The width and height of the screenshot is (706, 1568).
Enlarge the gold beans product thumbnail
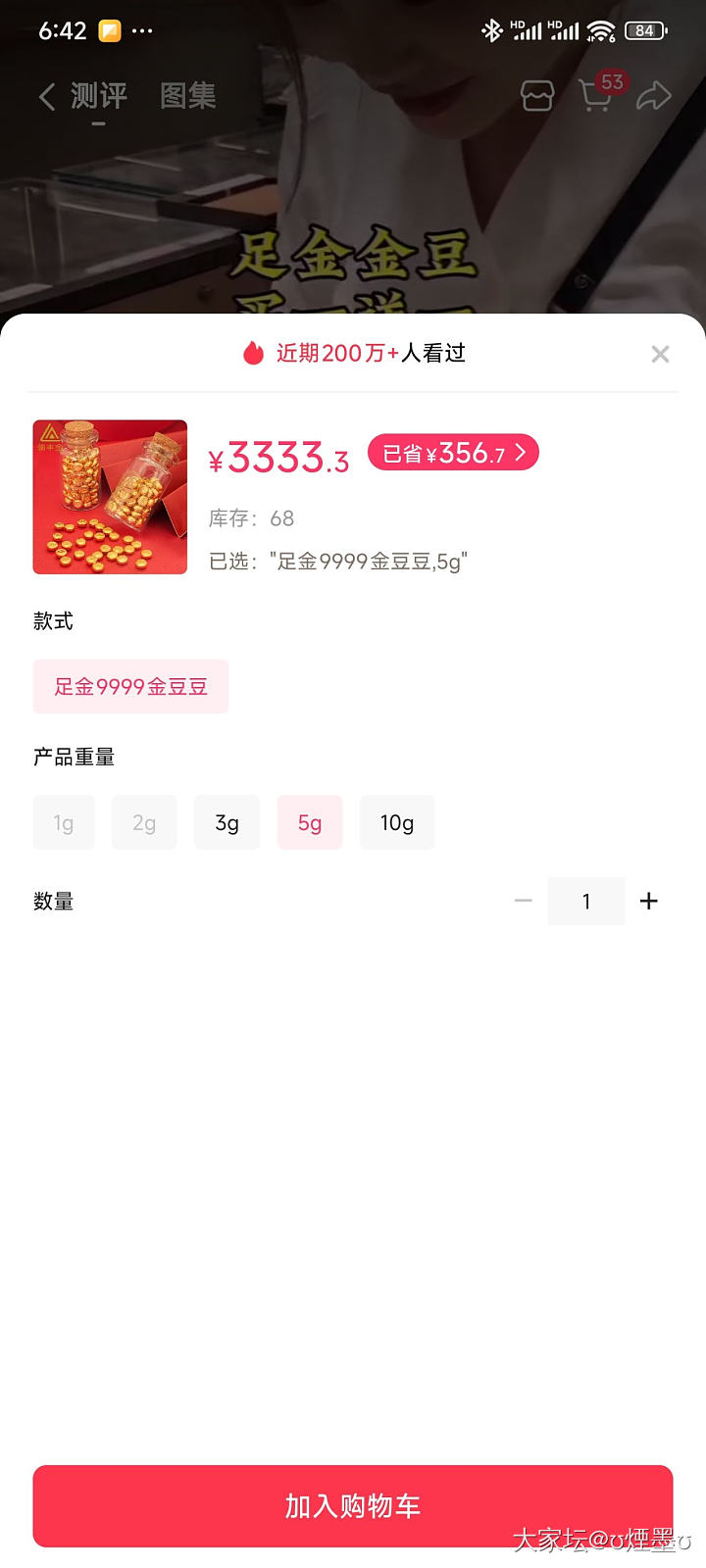110,497
